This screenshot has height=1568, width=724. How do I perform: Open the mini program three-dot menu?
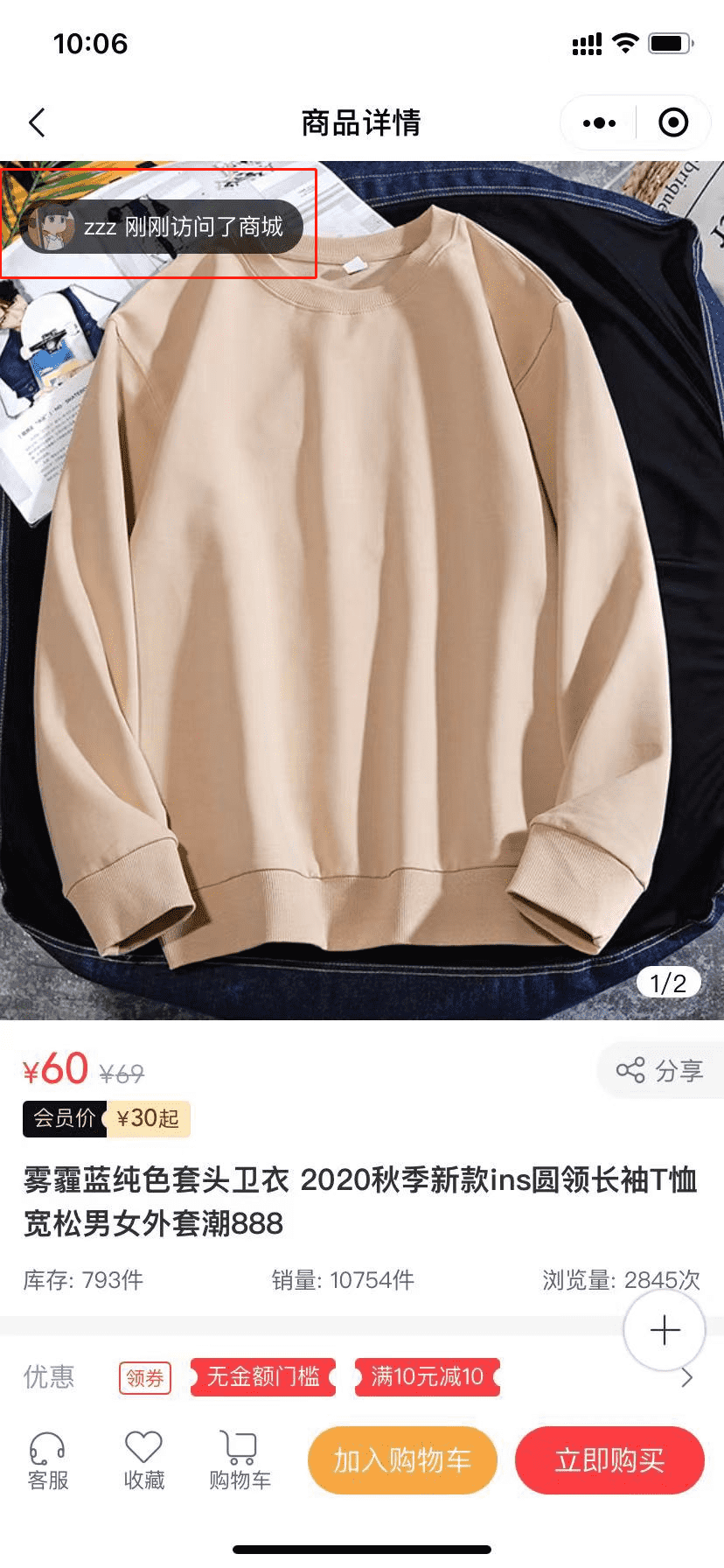coord(599,123)
